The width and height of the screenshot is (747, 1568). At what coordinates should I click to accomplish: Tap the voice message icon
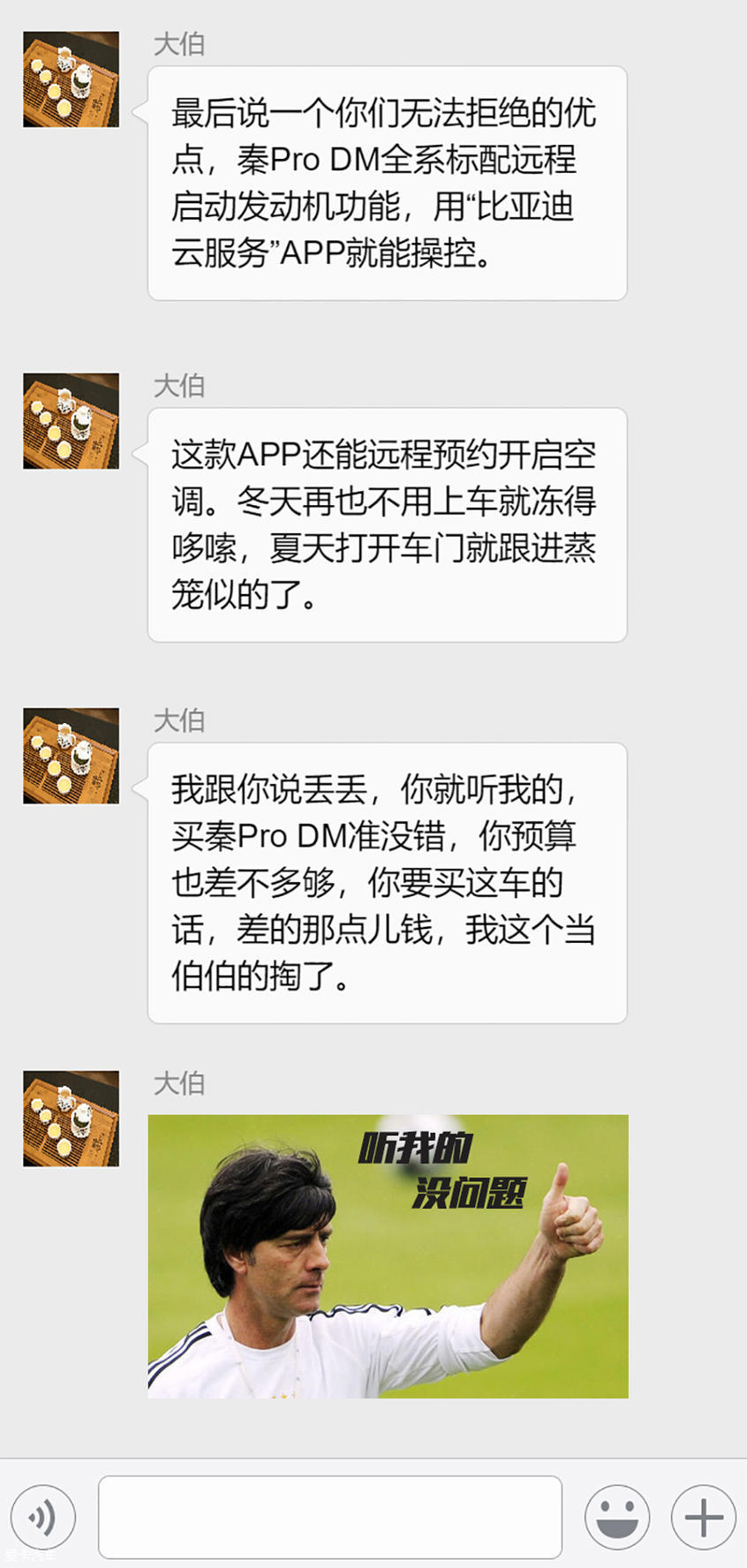(x=42, y=1518)
